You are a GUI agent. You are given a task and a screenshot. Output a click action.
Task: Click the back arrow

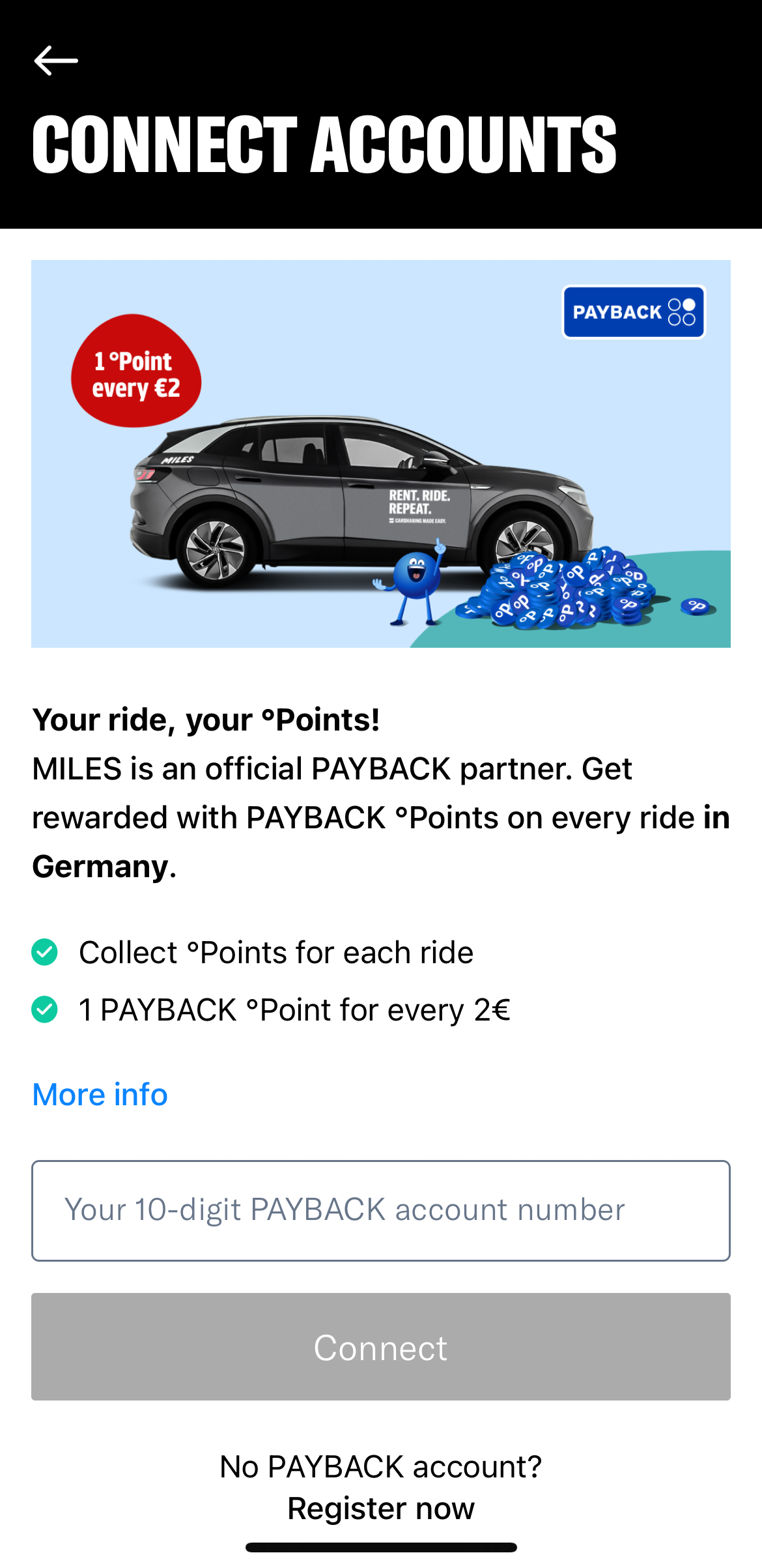pyautogui.click(x=55, y=62)
